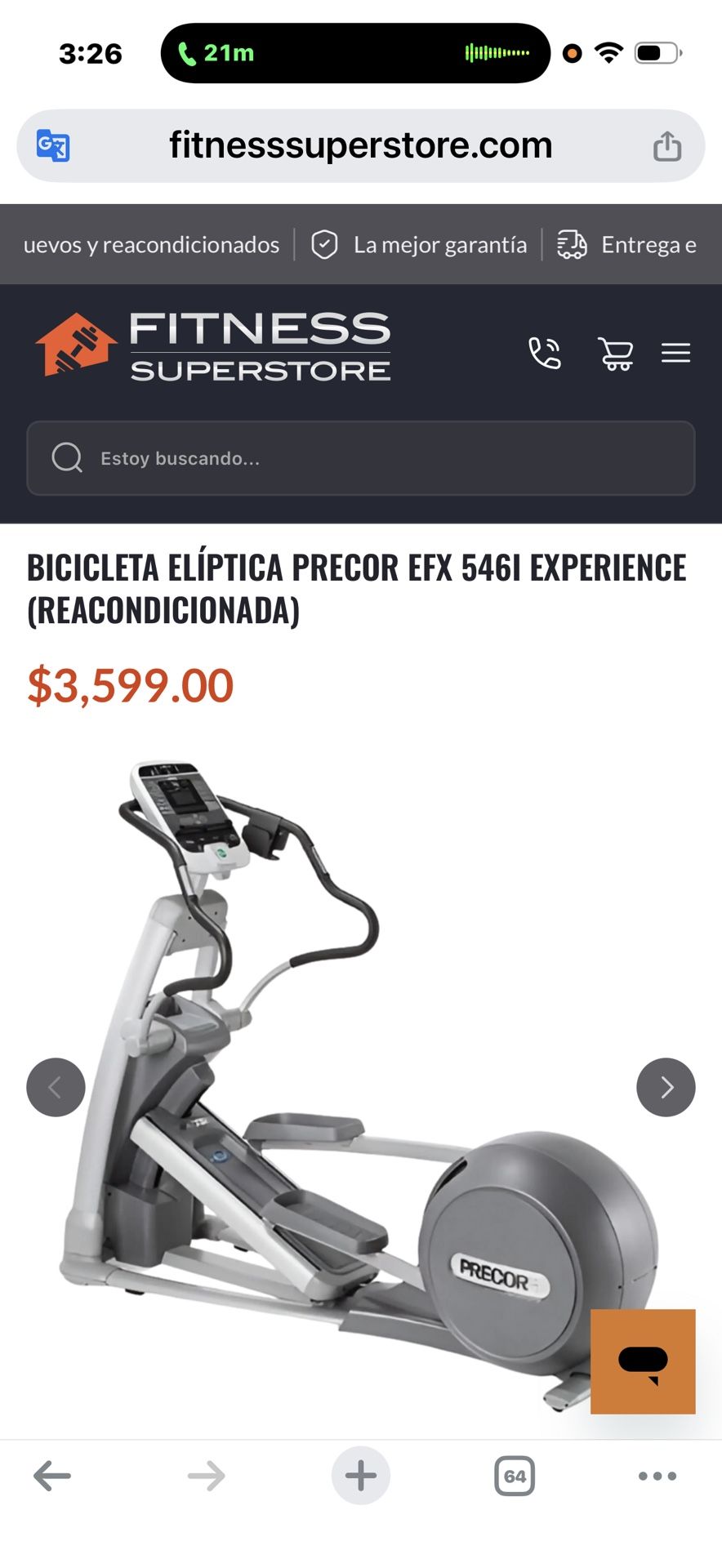Show the previous product image
722x1568 pixels.
pos(56,1087)
